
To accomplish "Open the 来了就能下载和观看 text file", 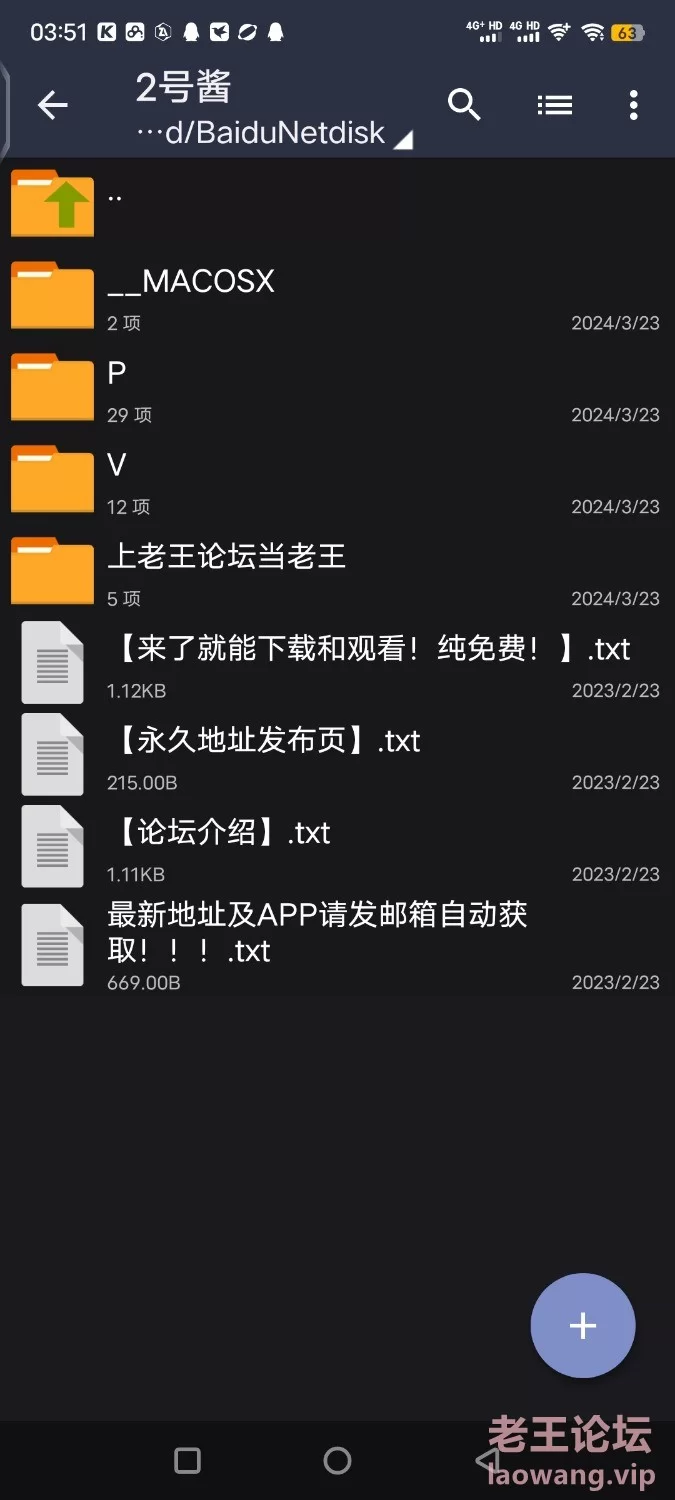I will click(x=337, y=663).
